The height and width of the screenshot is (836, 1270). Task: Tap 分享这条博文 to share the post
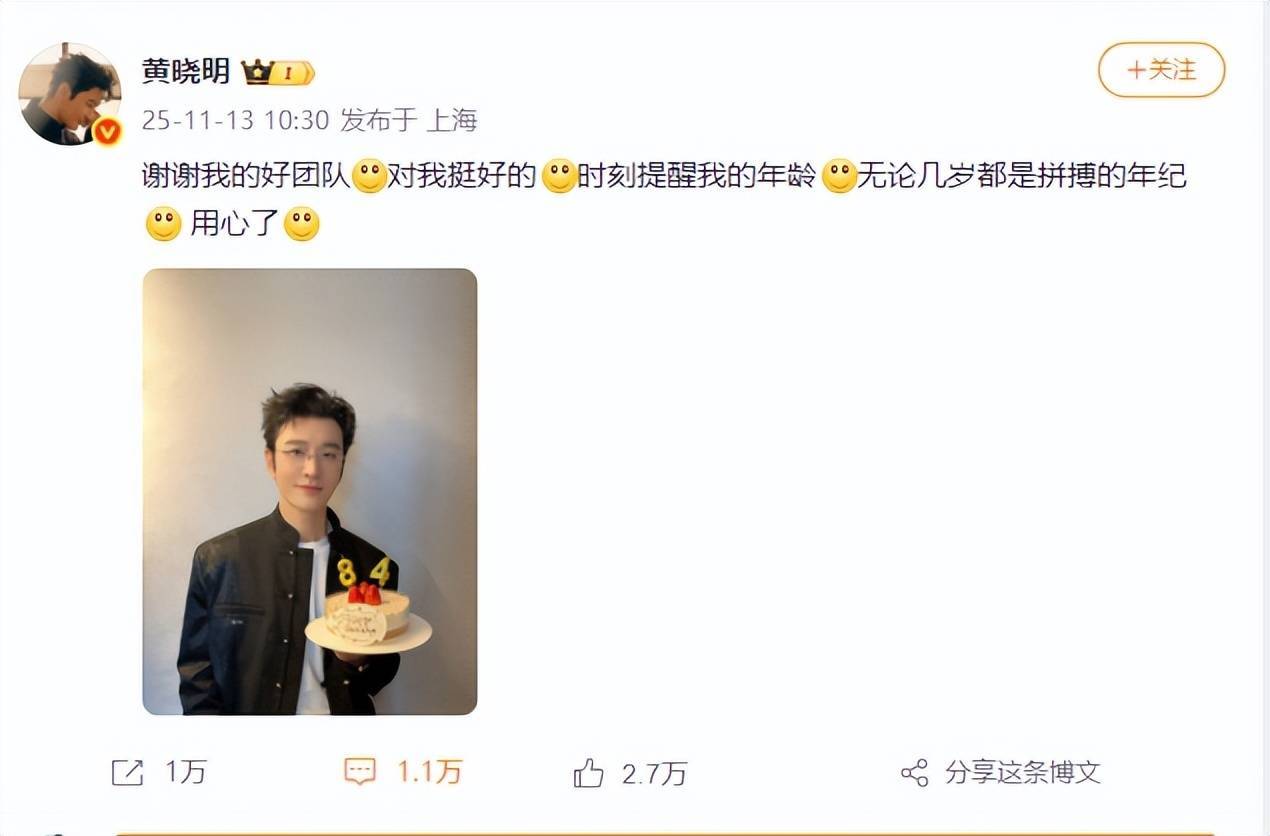pos(1000,772)
